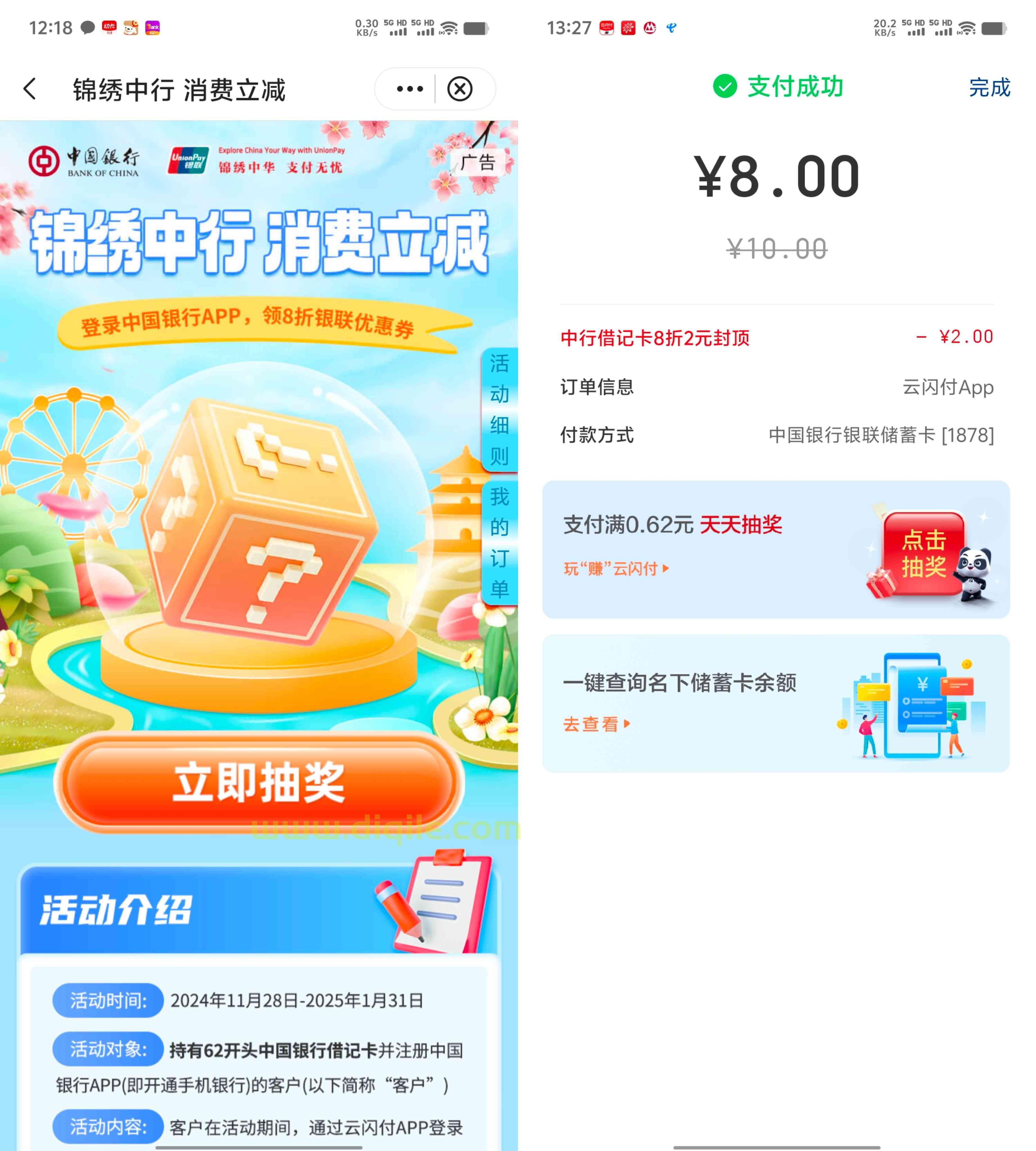This screenshot has height=1151, width=1036.
Task: Tap 去查看 to check card balance
Action: coord(596,724)
